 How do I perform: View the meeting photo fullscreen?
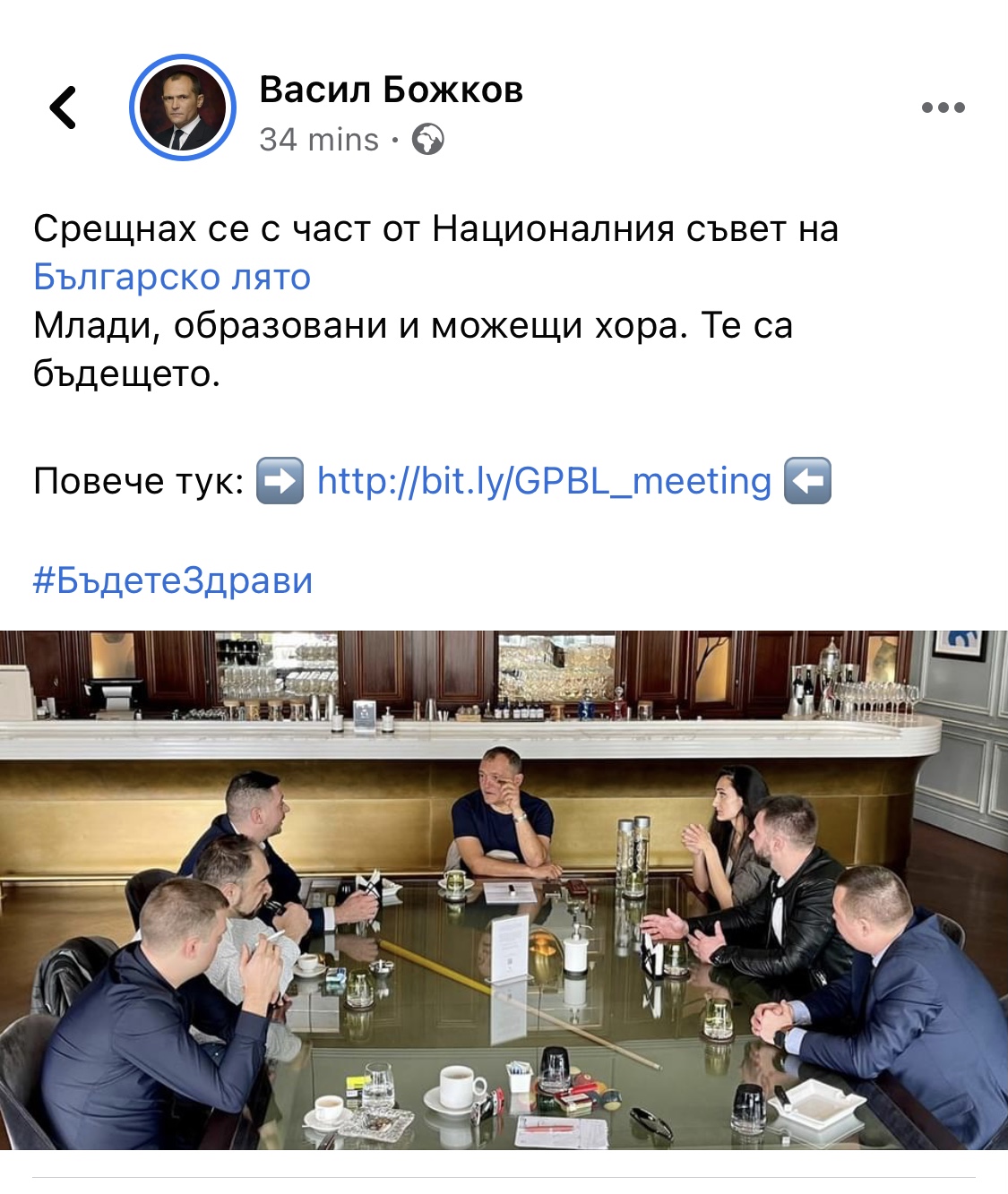click(504, 889)
